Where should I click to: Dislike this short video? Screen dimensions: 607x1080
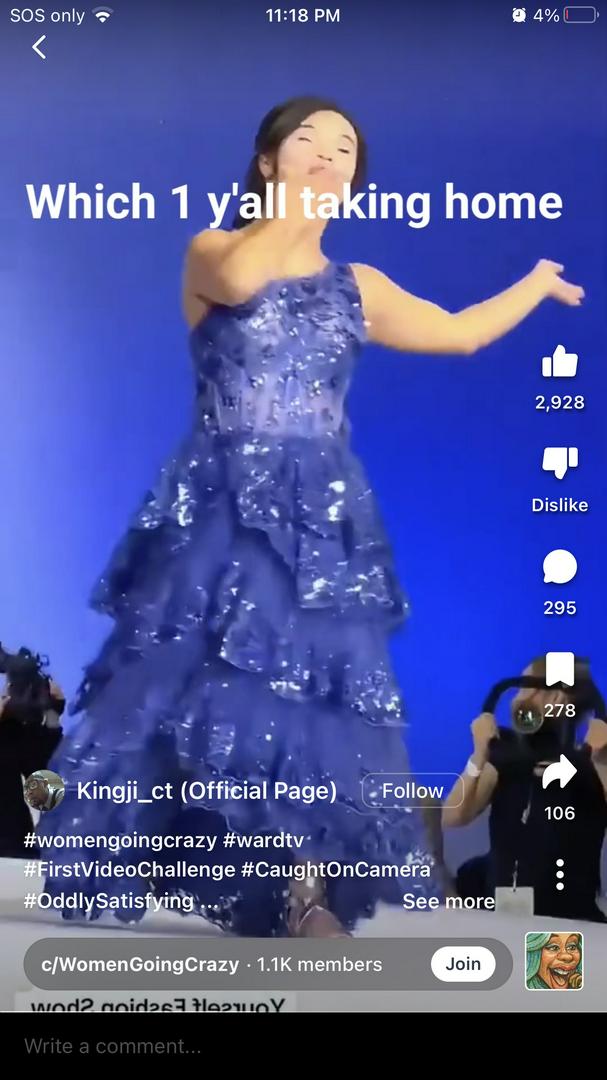pos(559,463)
